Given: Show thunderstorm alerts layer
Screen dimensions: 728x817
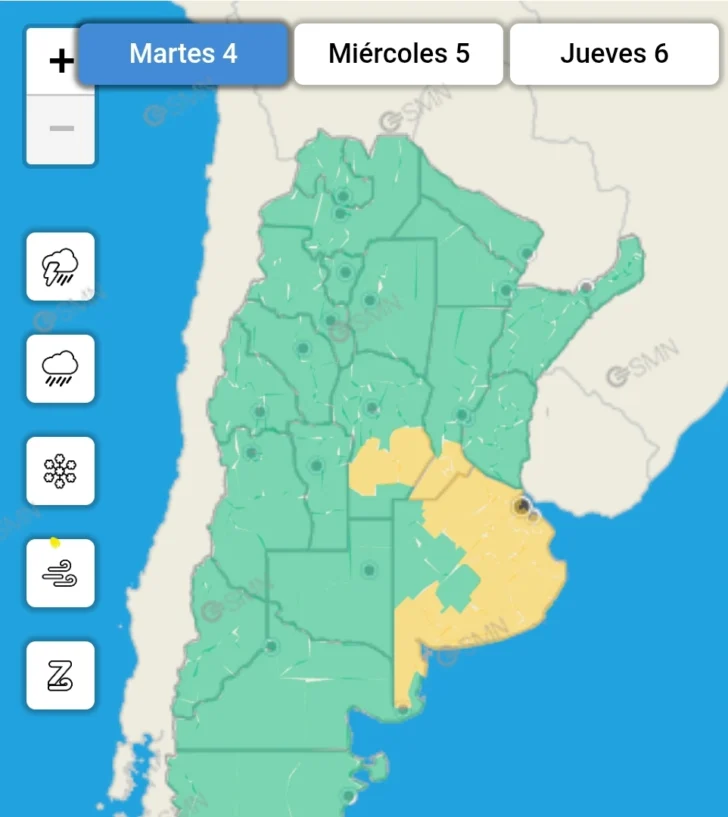Looking at the screenshot, I should tap(60, 267).
